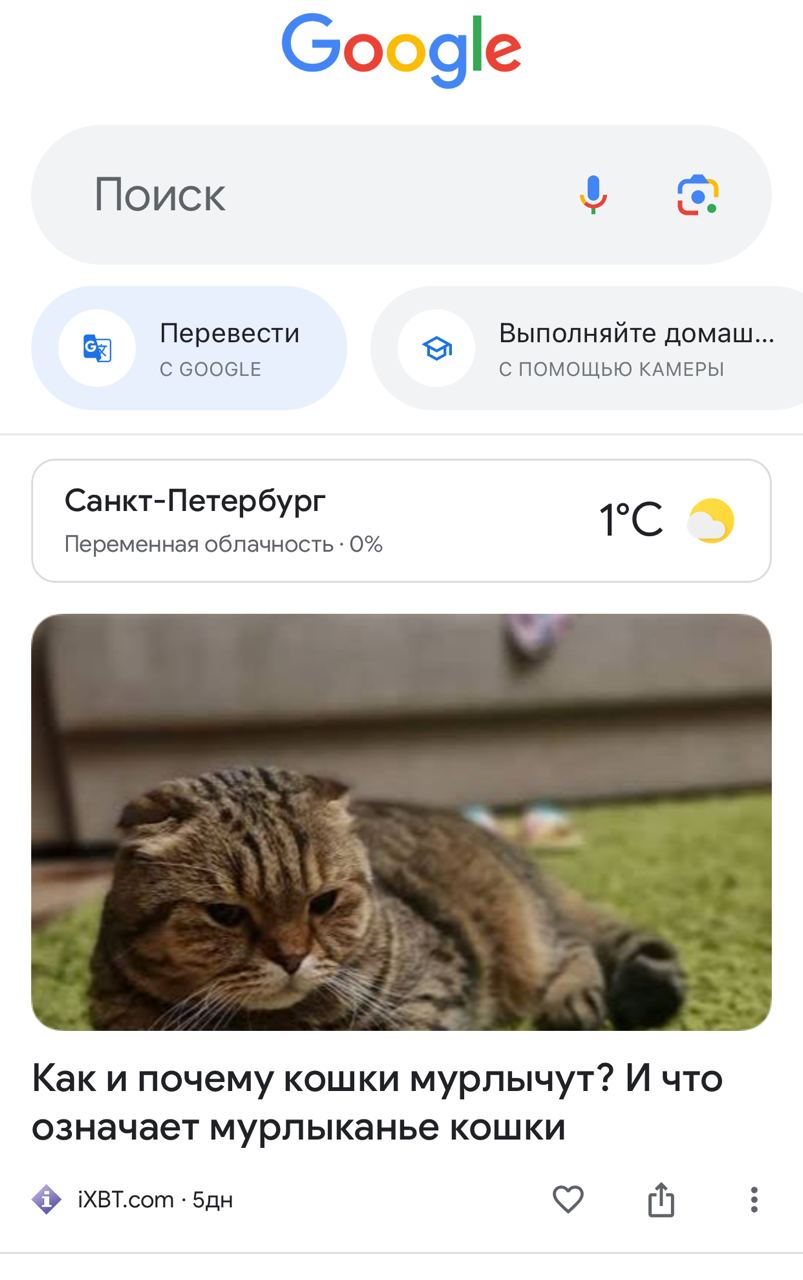Select the Перевести shortcut chip

click(x=188, y=348)
